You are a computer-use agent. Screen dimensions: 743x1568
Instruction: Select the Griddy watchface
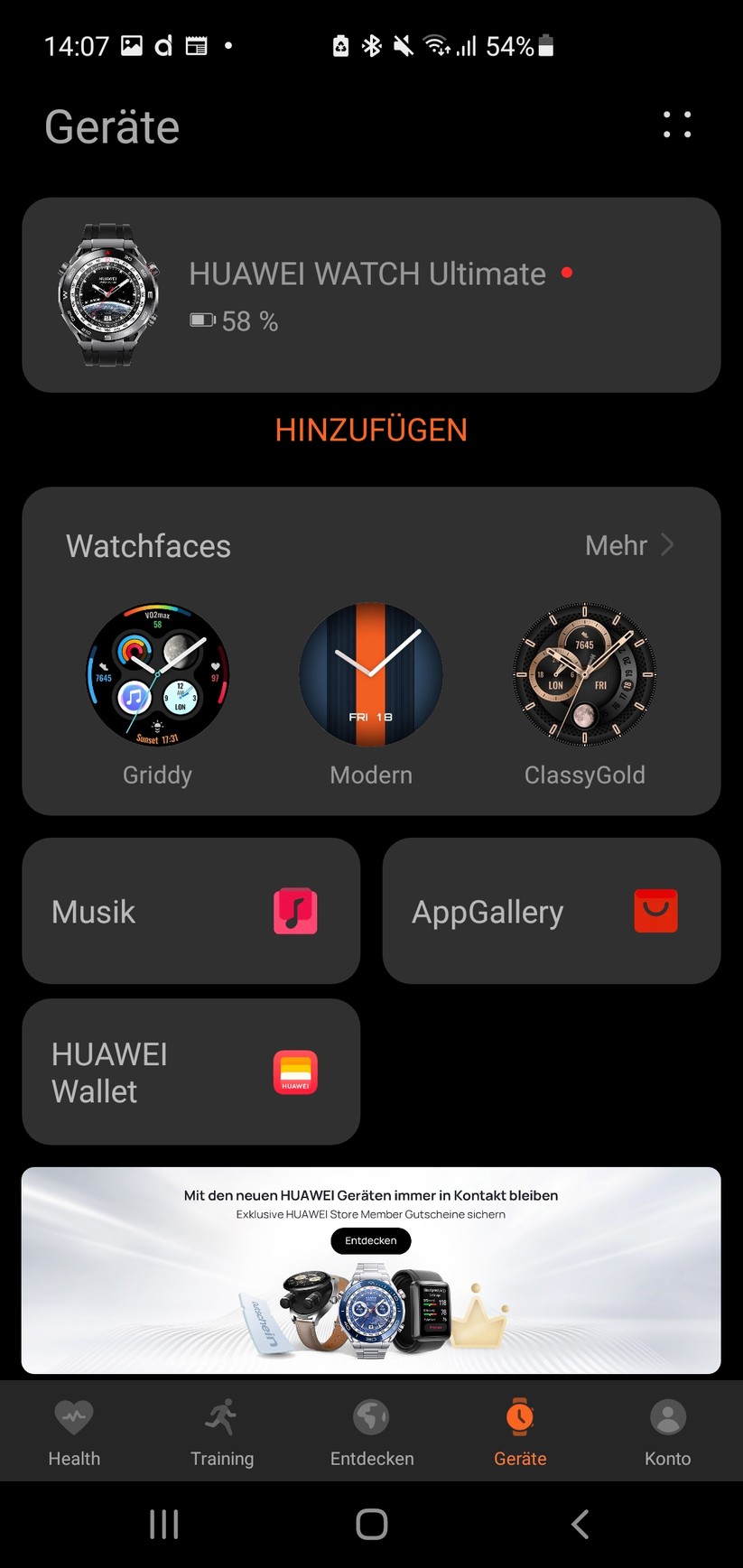[158, 675]
